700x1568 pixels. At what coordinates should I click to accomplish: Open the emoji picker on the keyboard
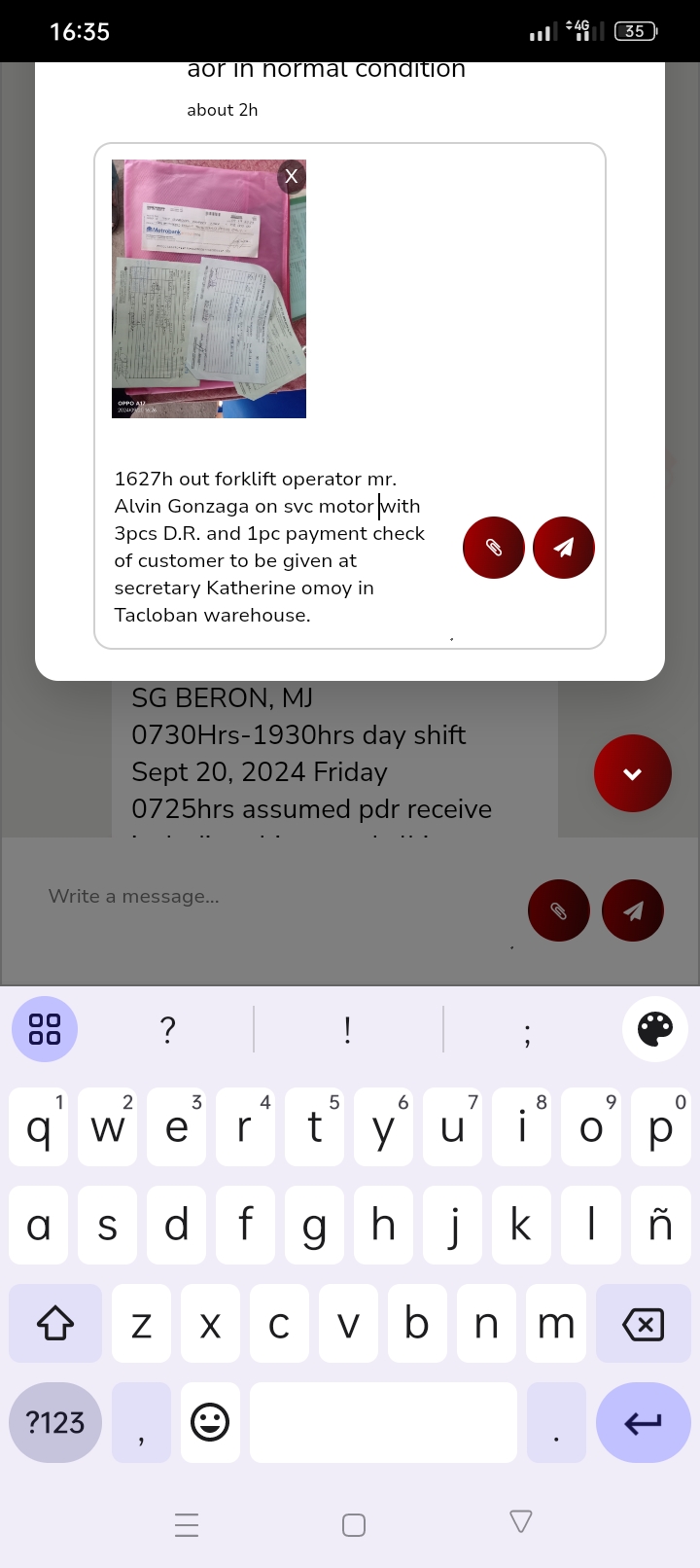210,1422
